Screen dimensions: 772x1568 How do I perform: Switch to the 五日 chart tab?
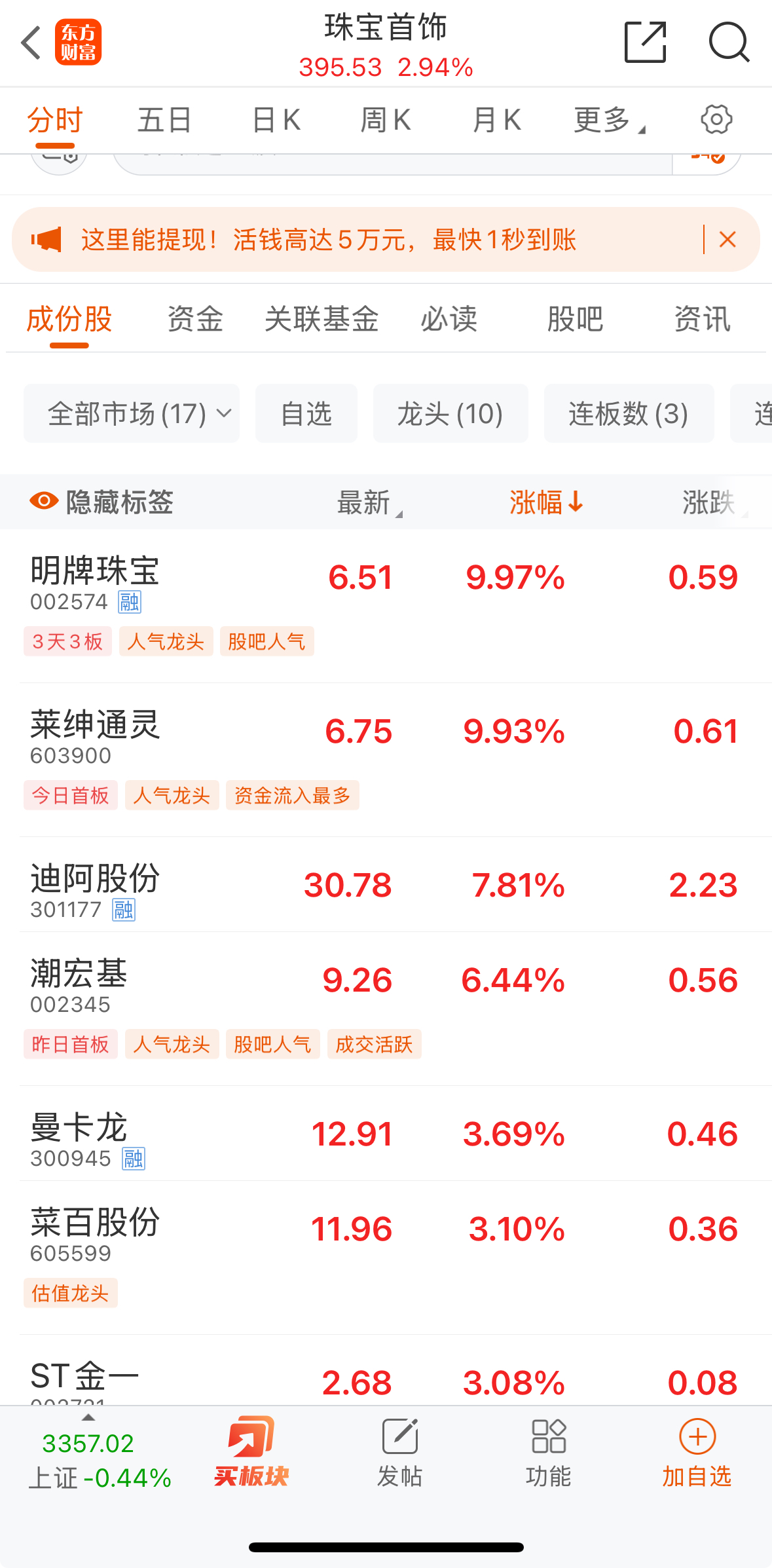coord(164,121)
